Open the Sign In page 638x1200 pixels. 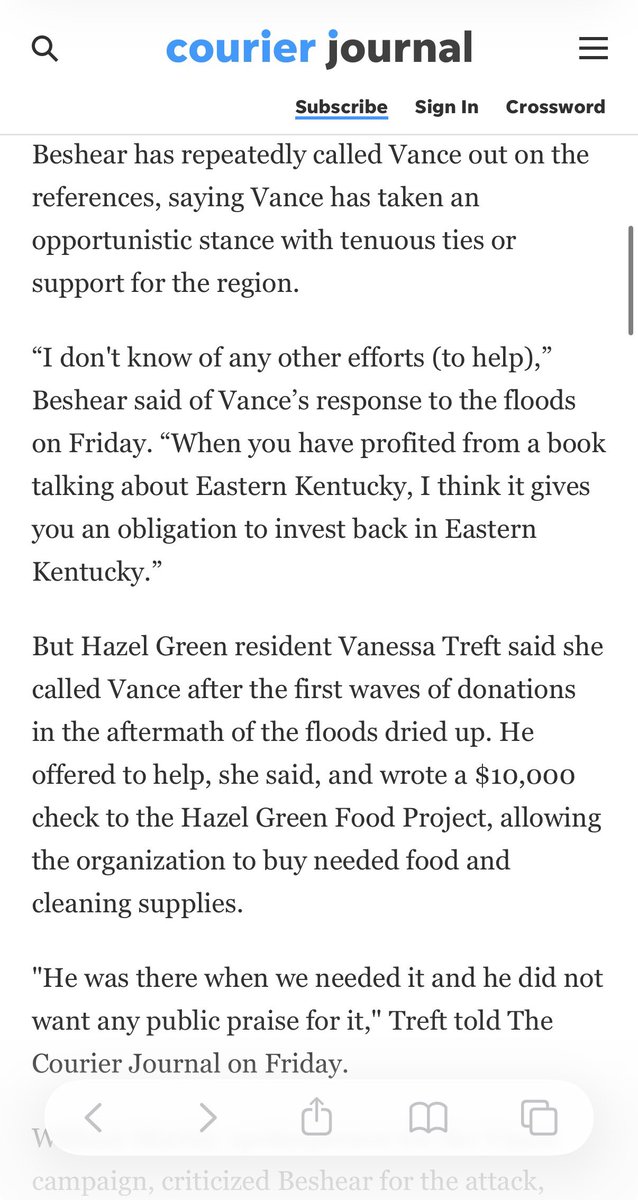446,107
